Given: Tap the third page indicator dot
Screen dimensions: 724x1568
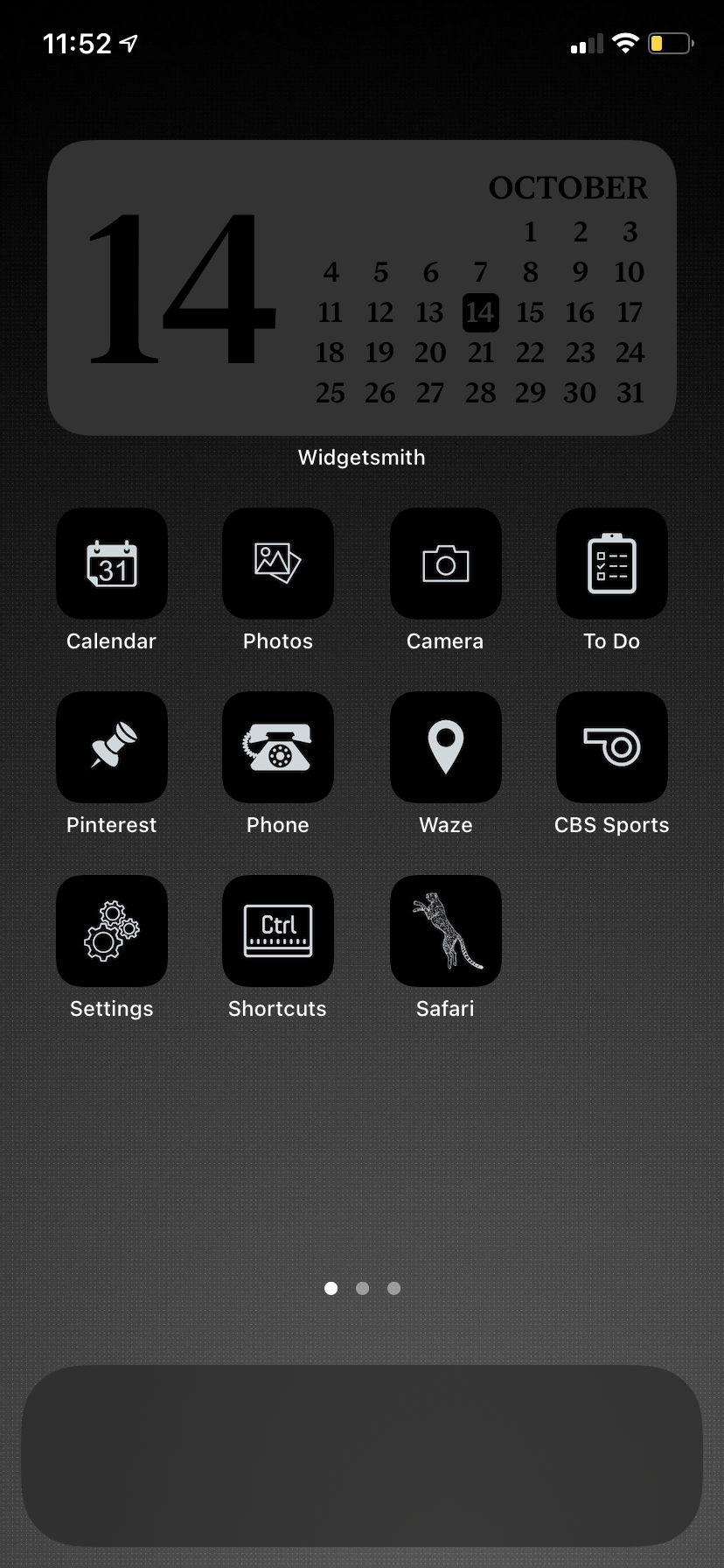Looking at the screenshot, I should click(x=393, y=1287).
